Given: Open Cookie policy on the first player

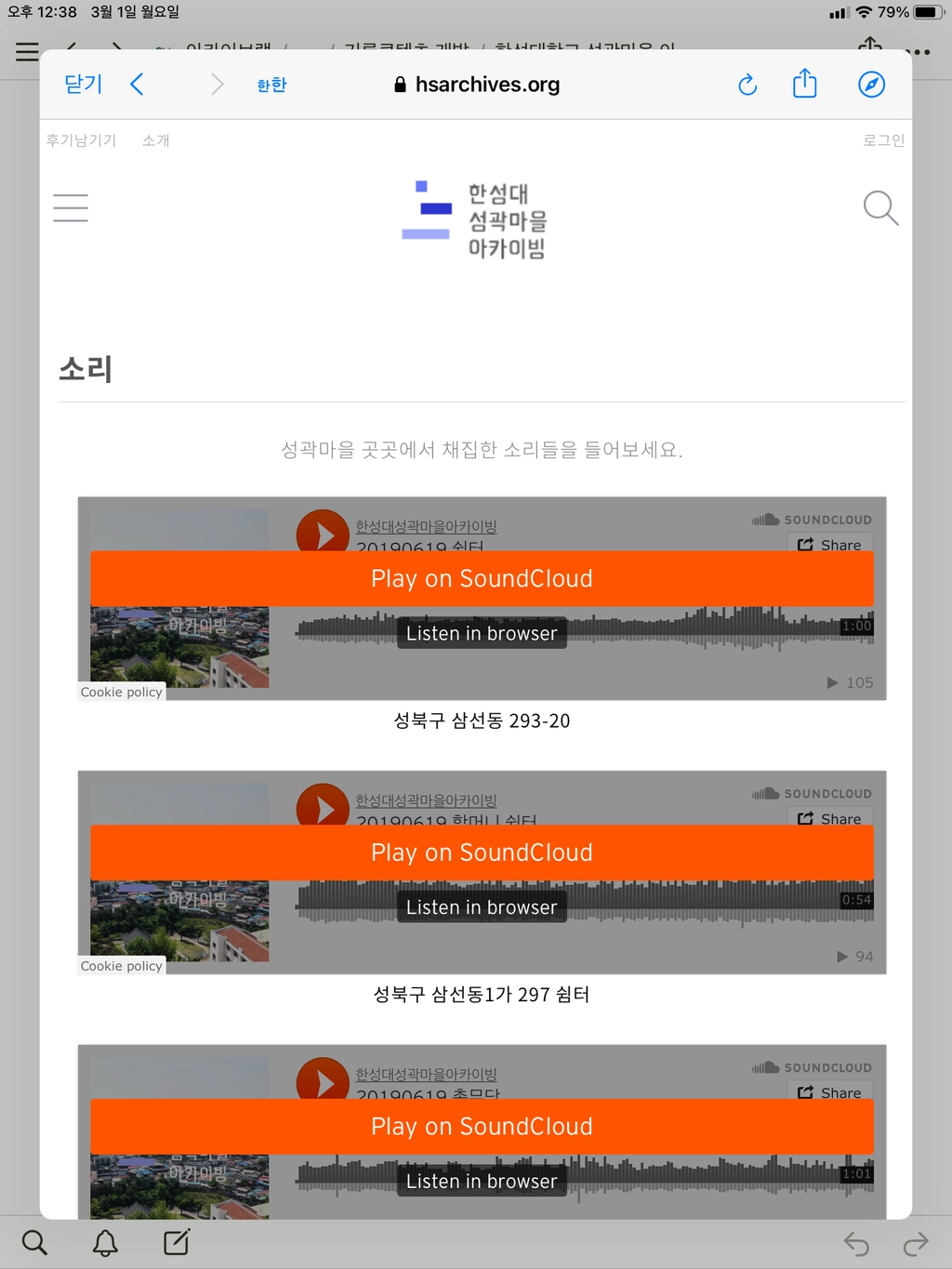Looking at the screenshot, I should 122,692.
